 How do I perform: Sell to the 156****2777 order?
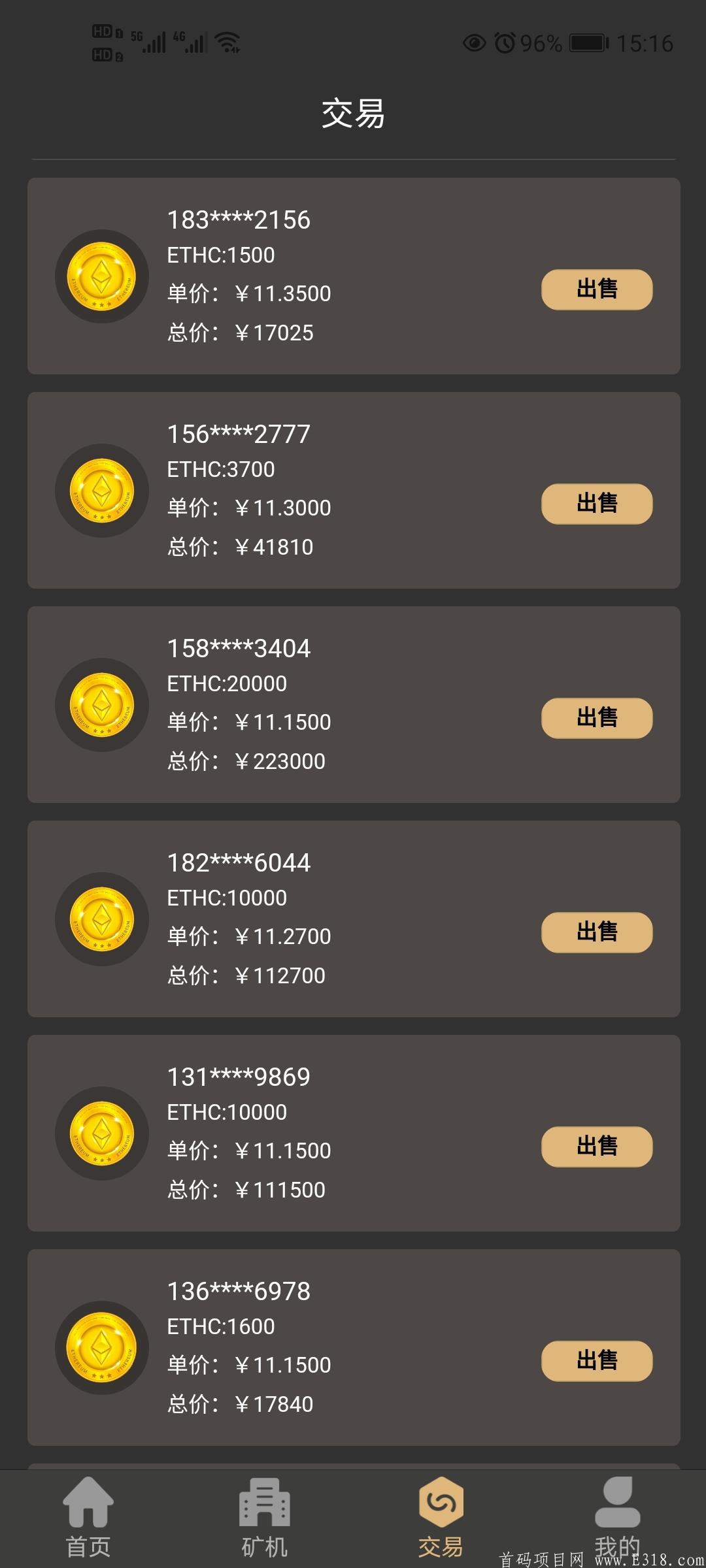[x=597, y=504]
